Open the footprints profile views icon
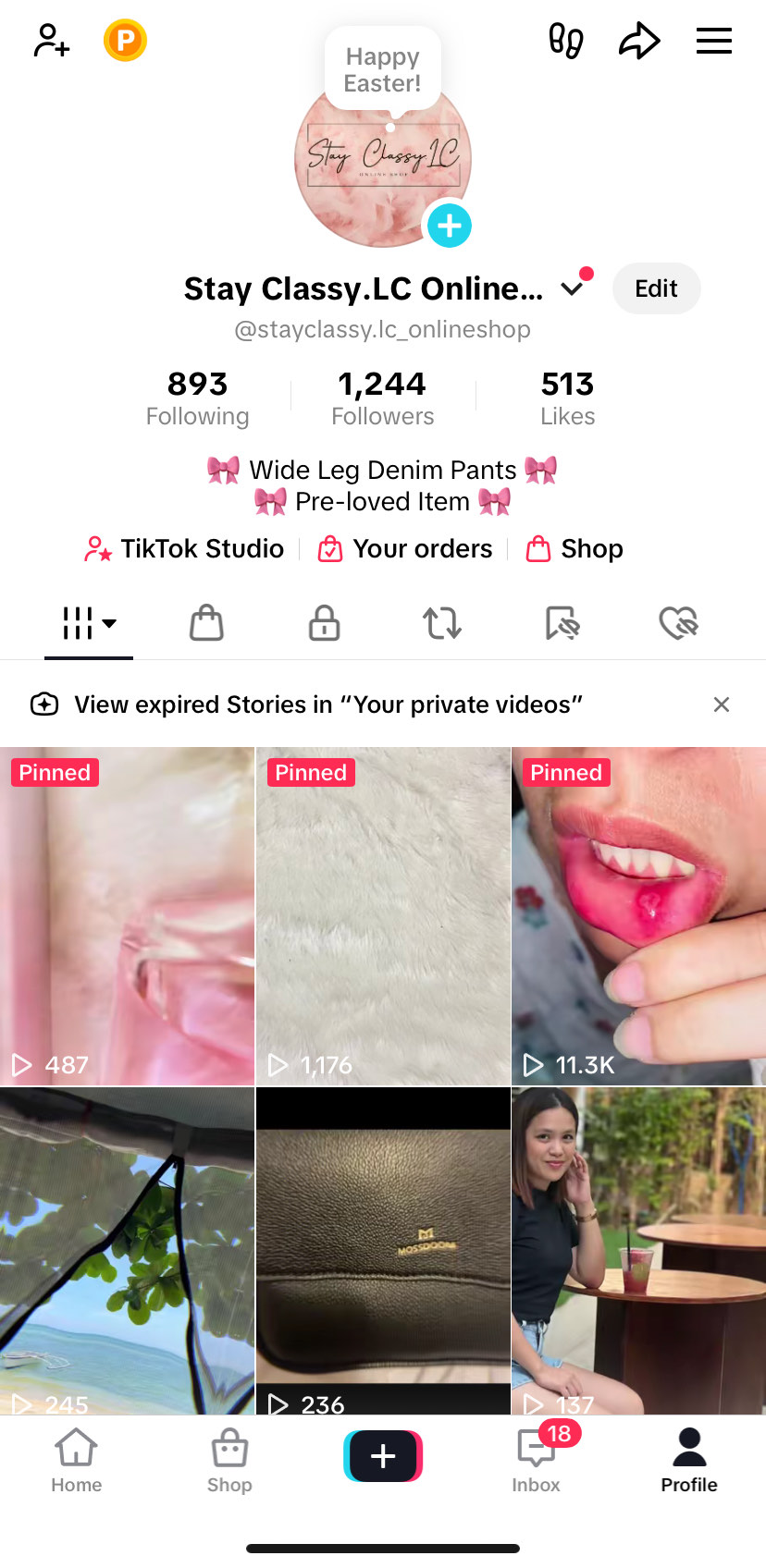 tap(565, 41)
